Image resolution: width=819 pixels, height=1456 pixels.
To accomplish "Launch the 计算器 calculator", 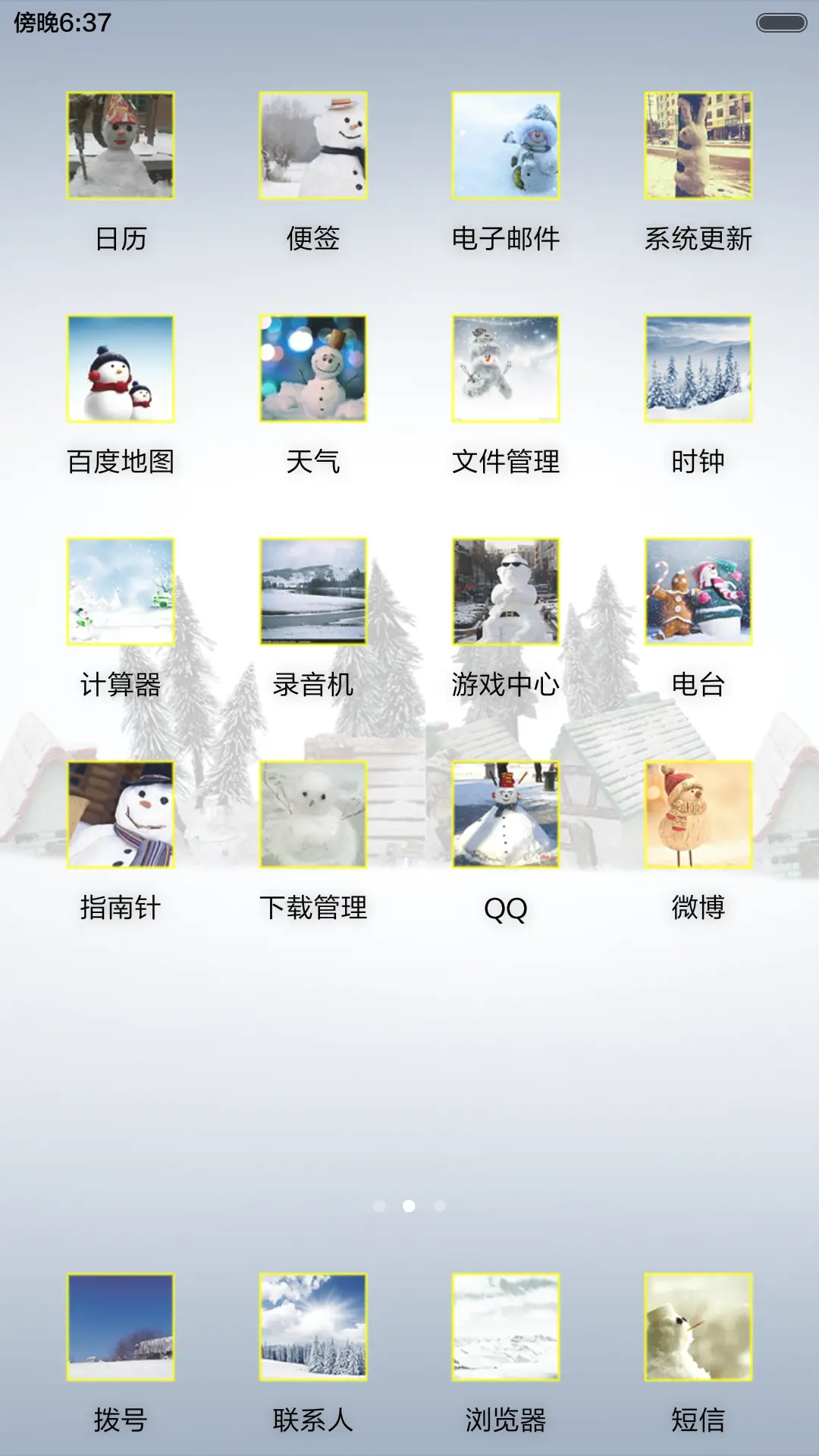I will 121,593.
